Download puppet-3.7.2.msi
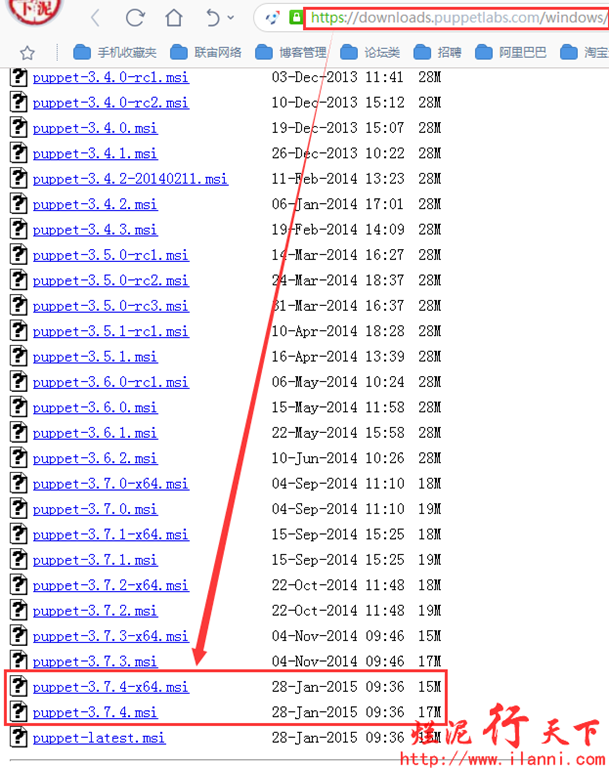Screen dimensions: 609x768 (x=94, y=611)
